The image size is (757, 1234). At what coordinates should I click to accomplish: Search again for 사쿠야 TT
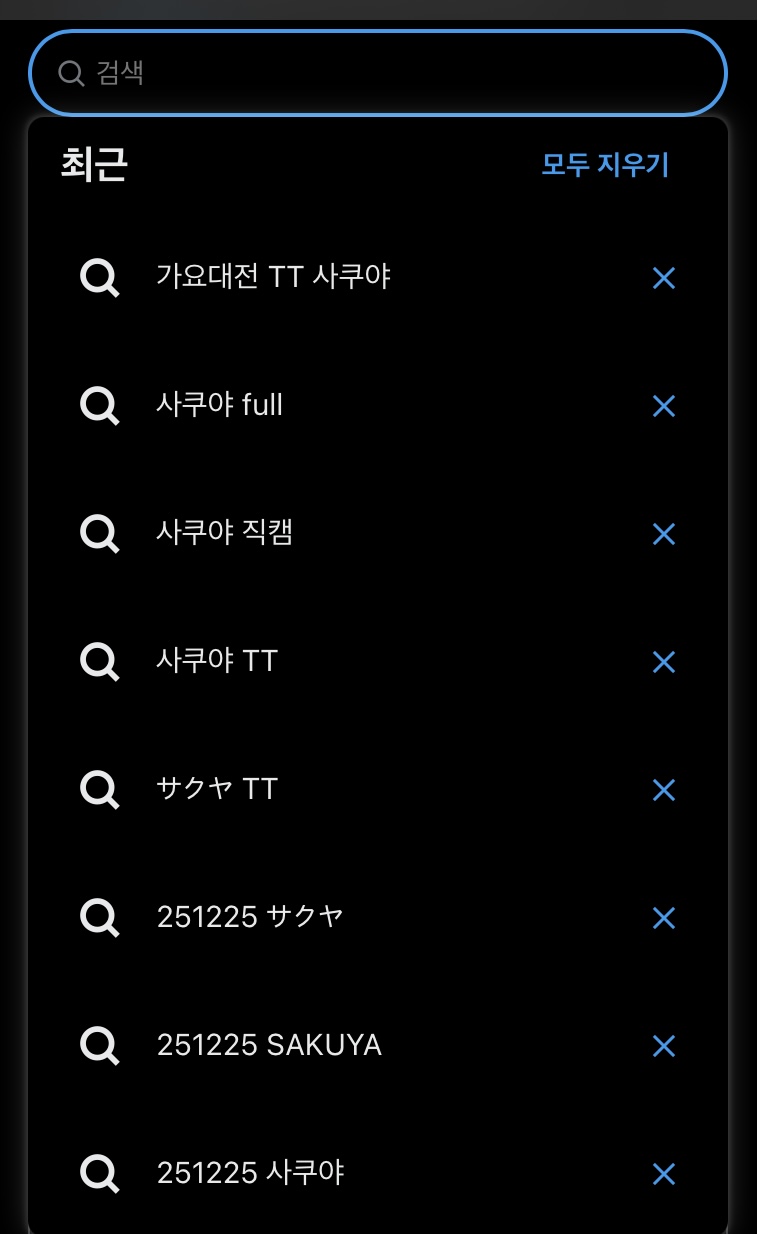point(217,662)
